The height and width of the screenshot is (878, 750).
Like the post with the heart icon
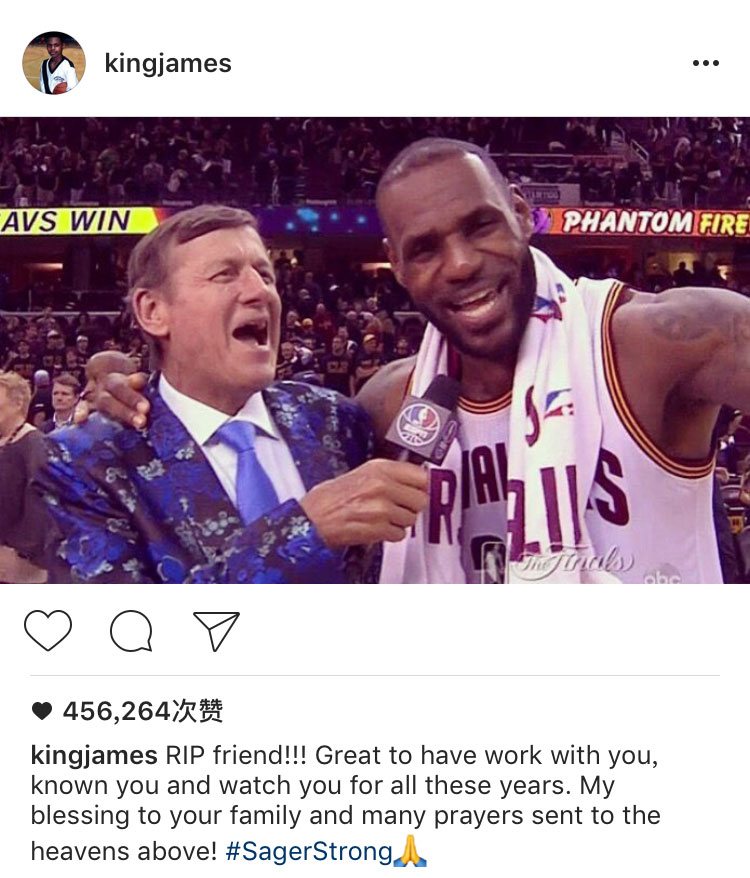tap(48, 631)
